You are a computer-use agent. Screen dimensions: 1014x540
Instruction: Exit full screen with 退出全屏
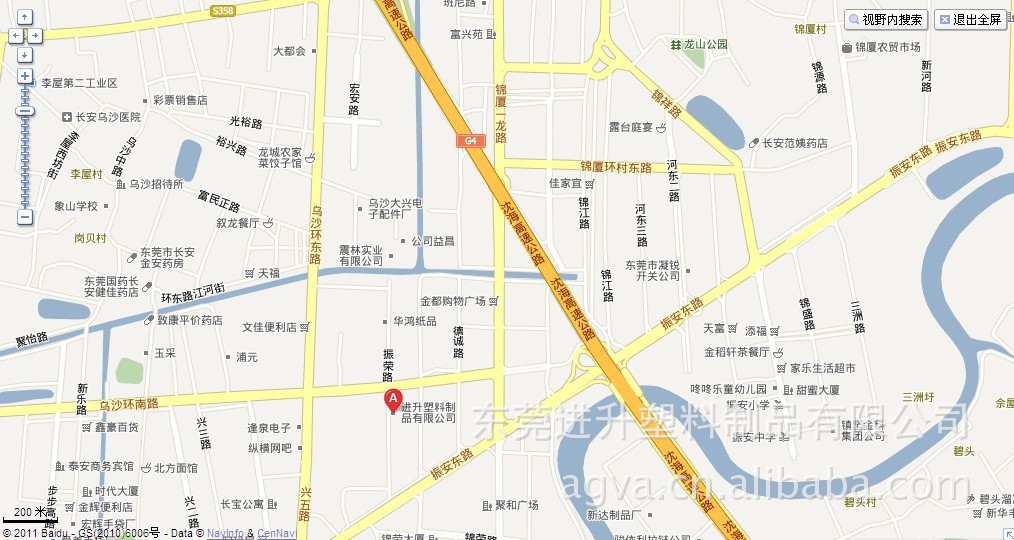pos(970,20)
